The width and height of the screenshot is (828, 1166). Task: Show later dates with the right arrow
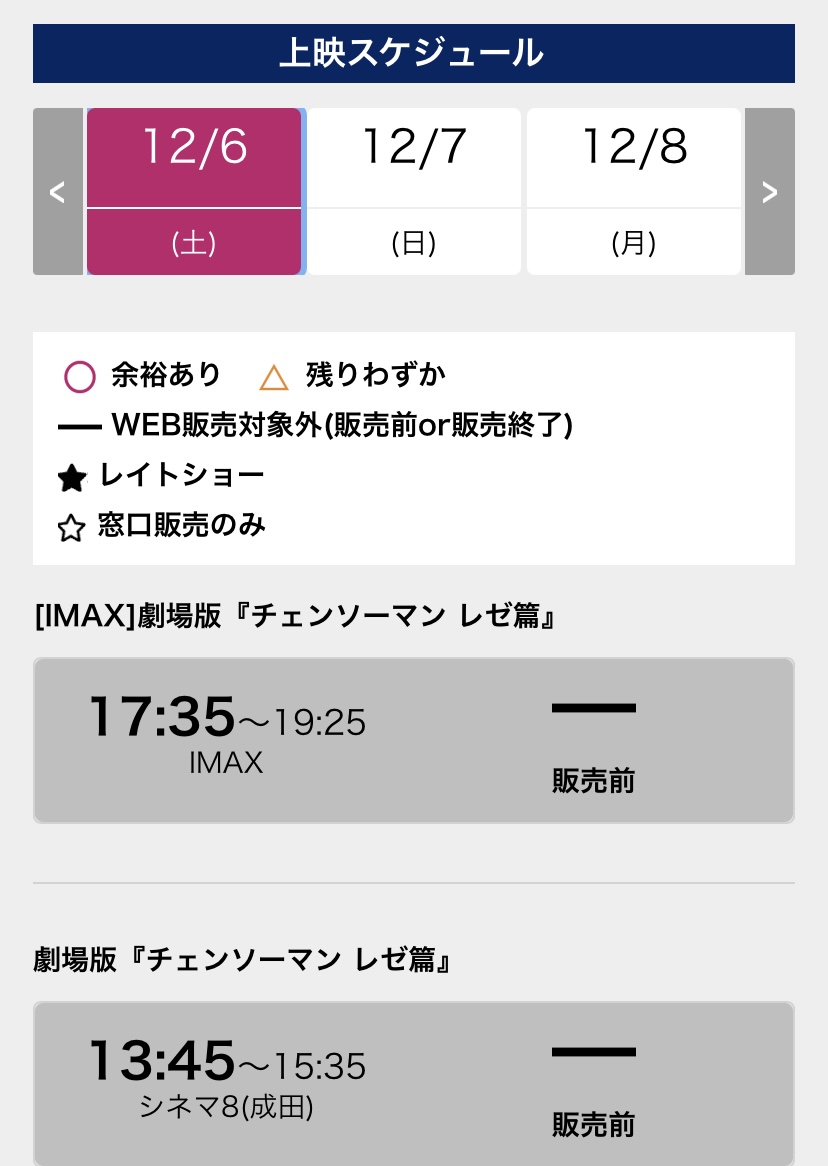[770, 191]
